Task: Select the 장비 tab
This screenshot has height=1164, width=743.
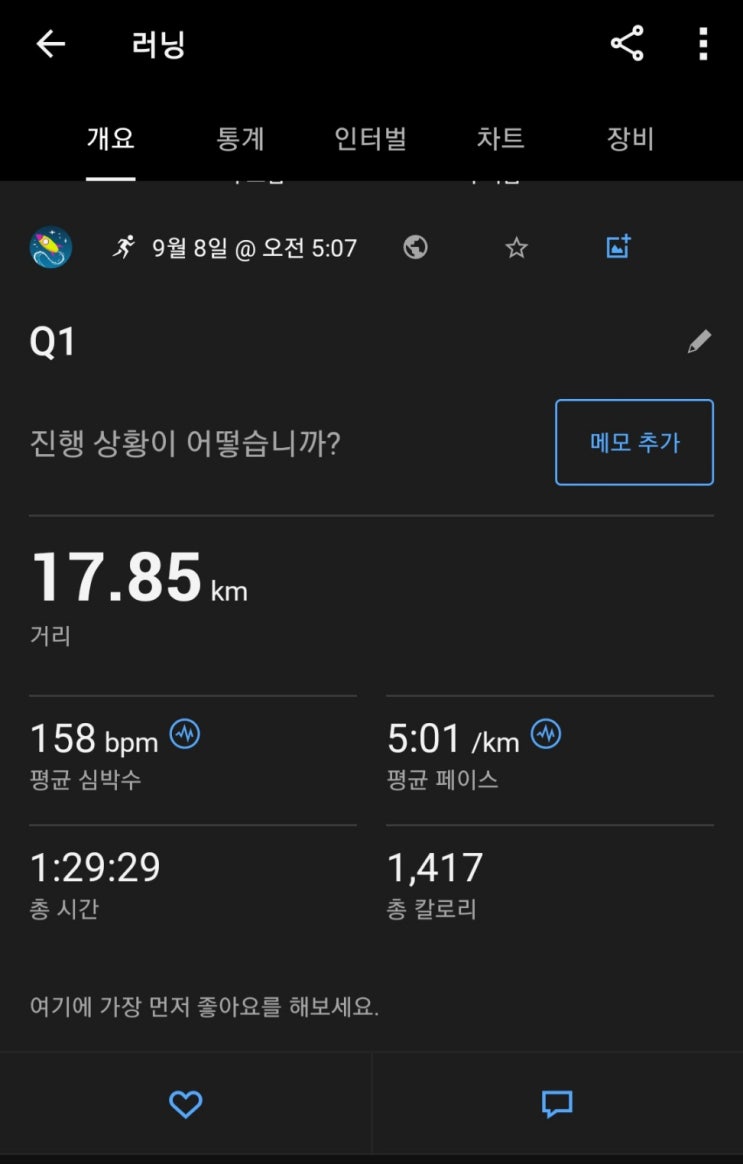Action: pyautogui.click(x=630, y=138)
